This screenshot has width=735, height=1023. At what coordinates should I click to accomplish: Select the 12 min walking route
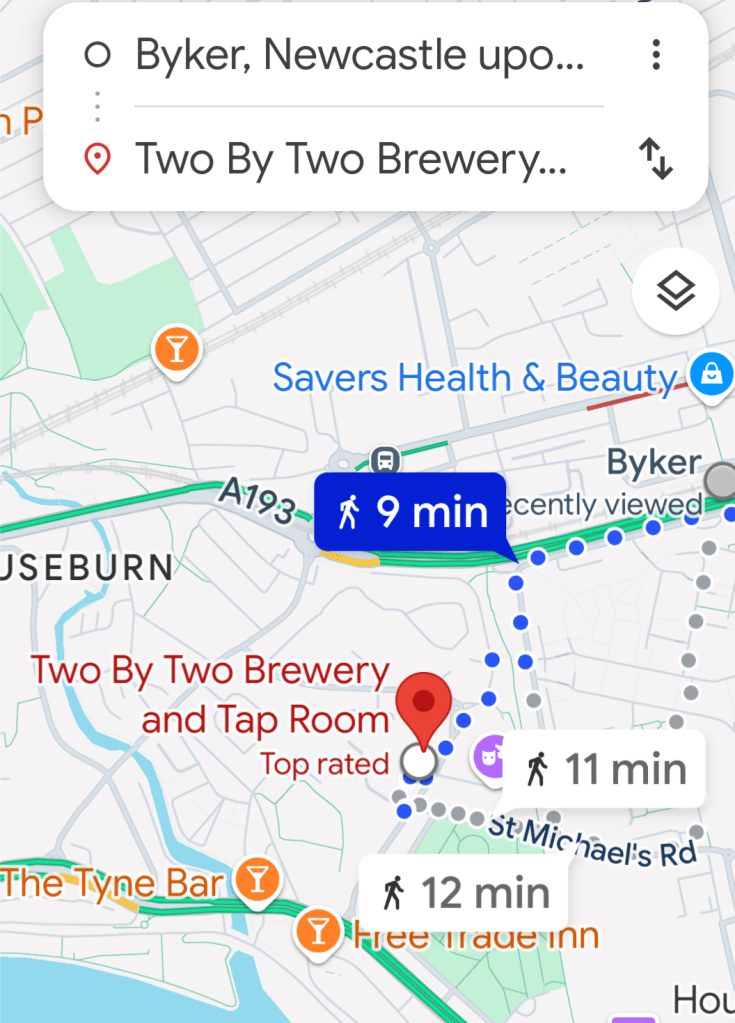(464, 893)
